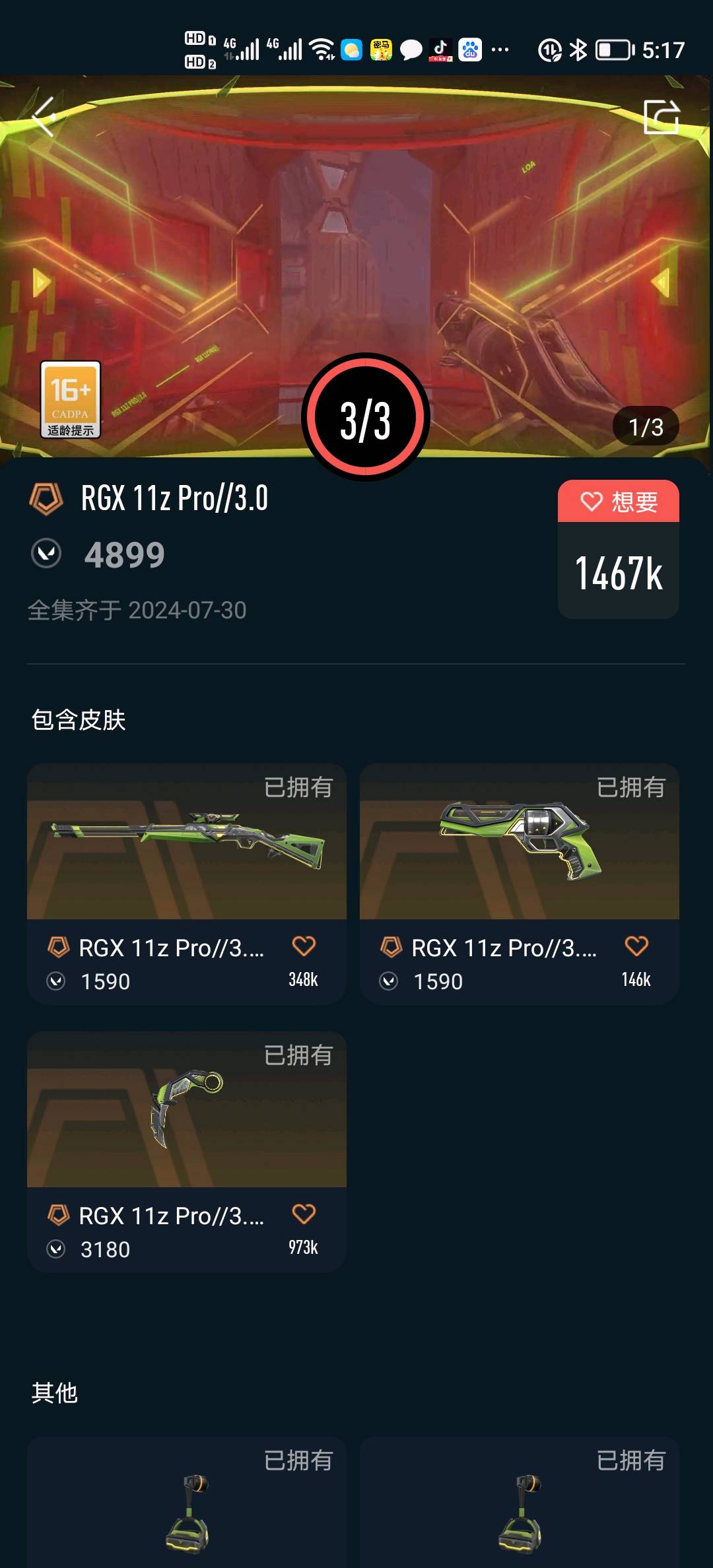Share this RGX 11z Pro bundle
The width and height of the screenshot is (713, 1568).
click(661, 117)
